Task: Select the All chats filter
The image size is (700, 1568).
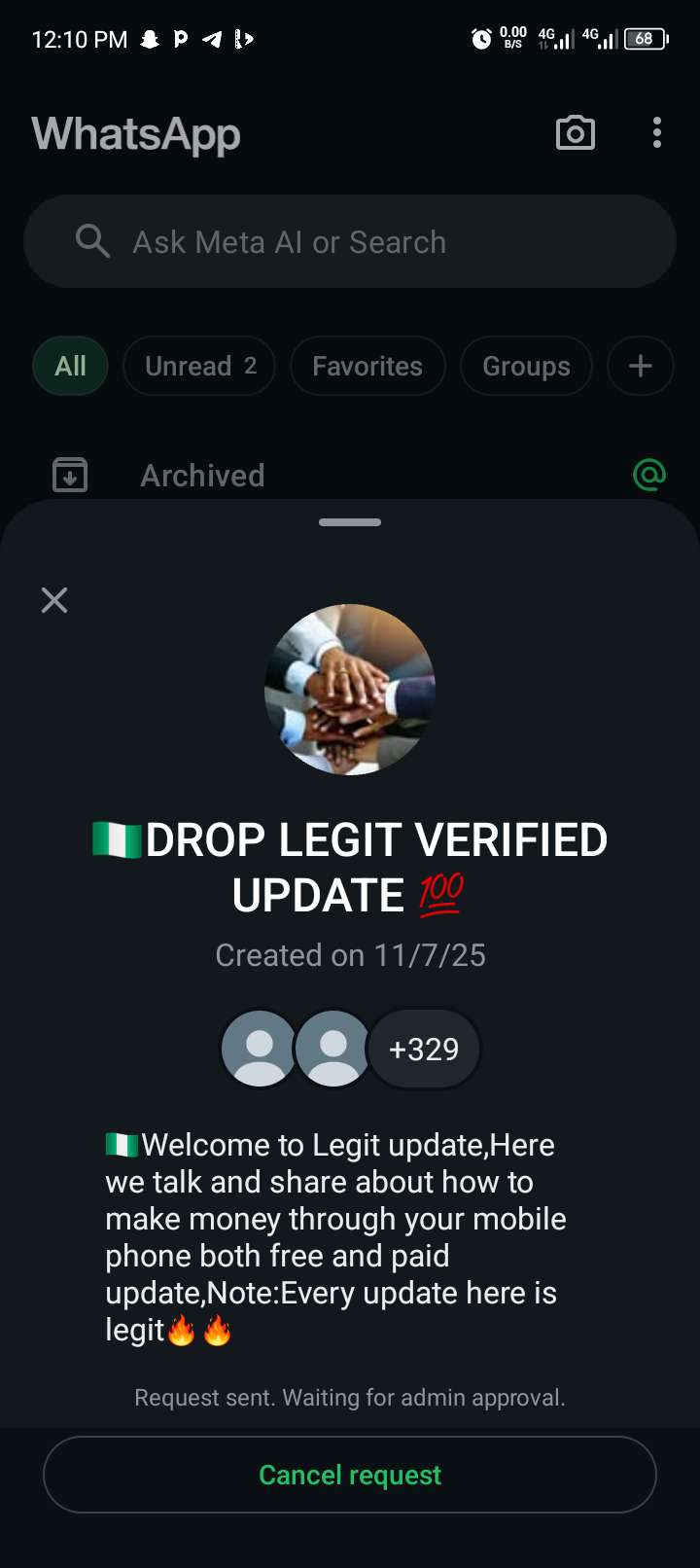Action: (70, 366)
